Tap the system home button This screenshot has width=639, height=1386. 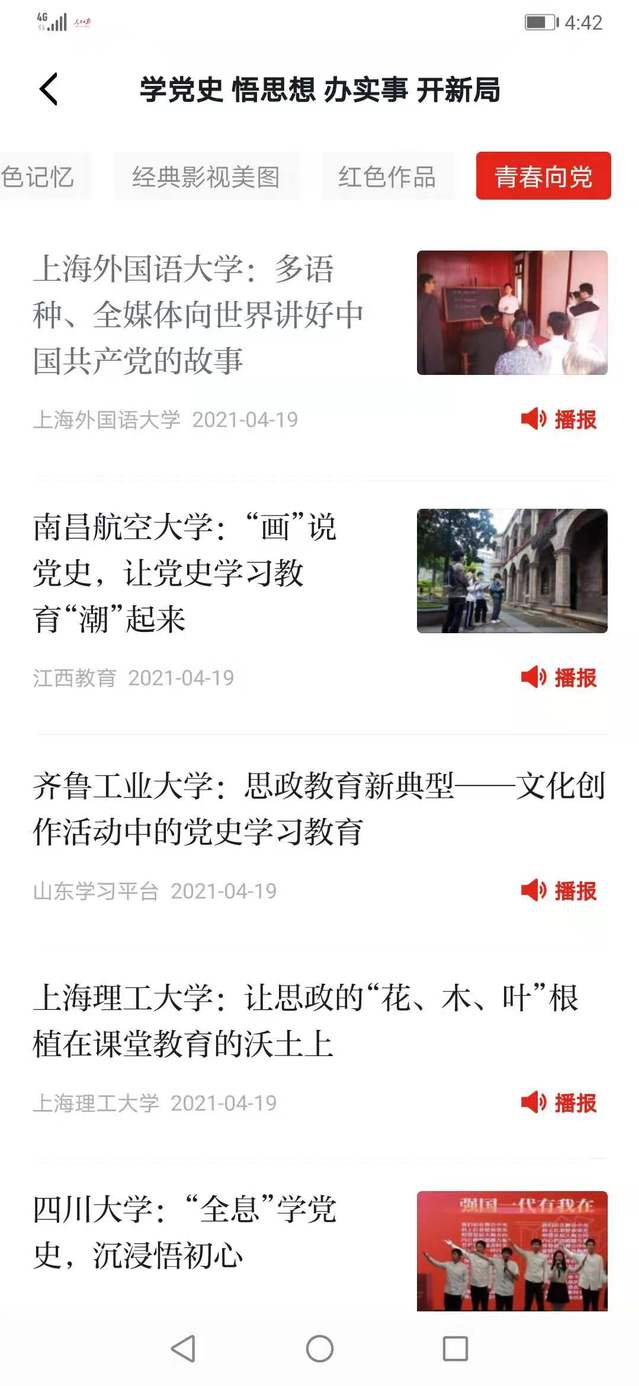click(x=319, y=1348)
